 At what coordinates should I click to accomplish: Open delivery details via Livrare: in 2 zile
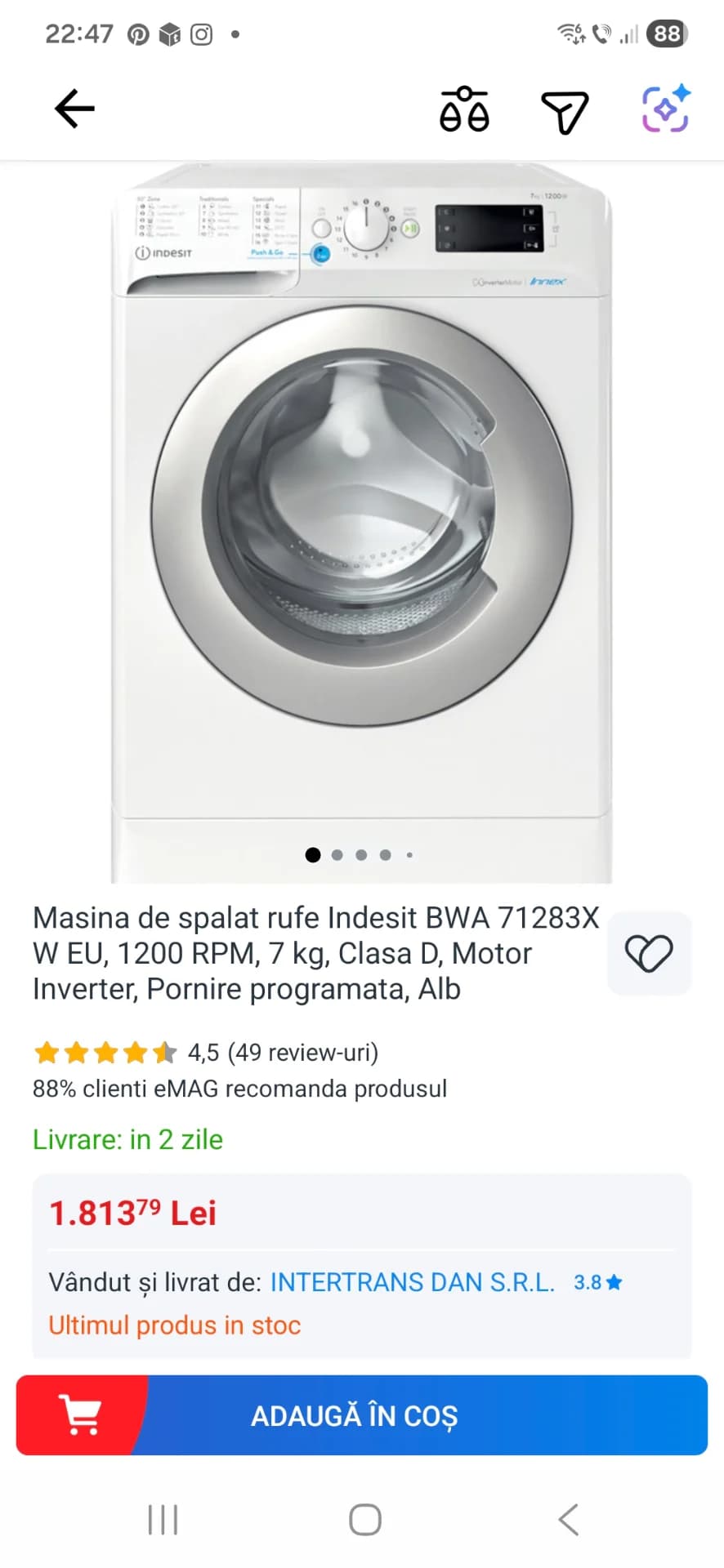(127, 1139)
